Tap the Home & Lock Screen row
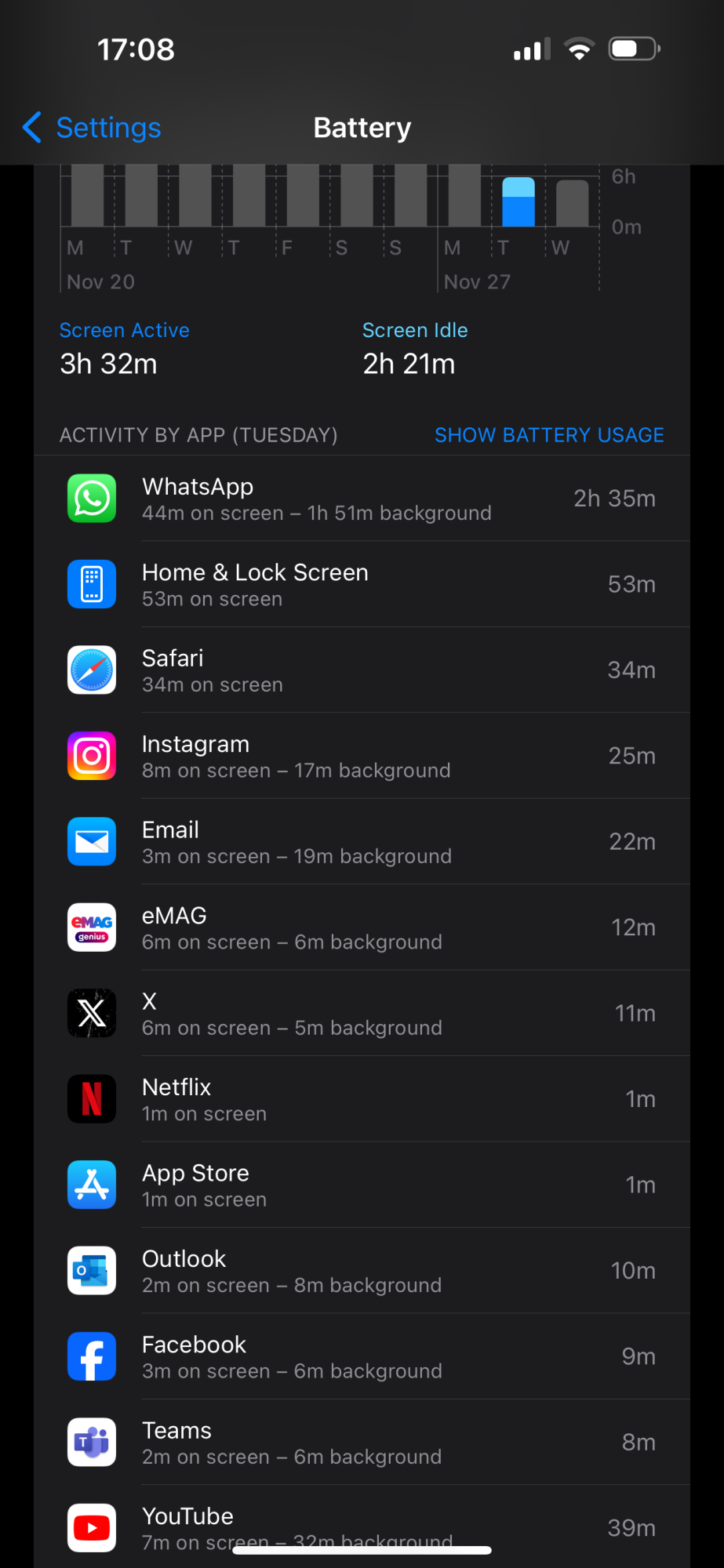 tap(362, 585)
